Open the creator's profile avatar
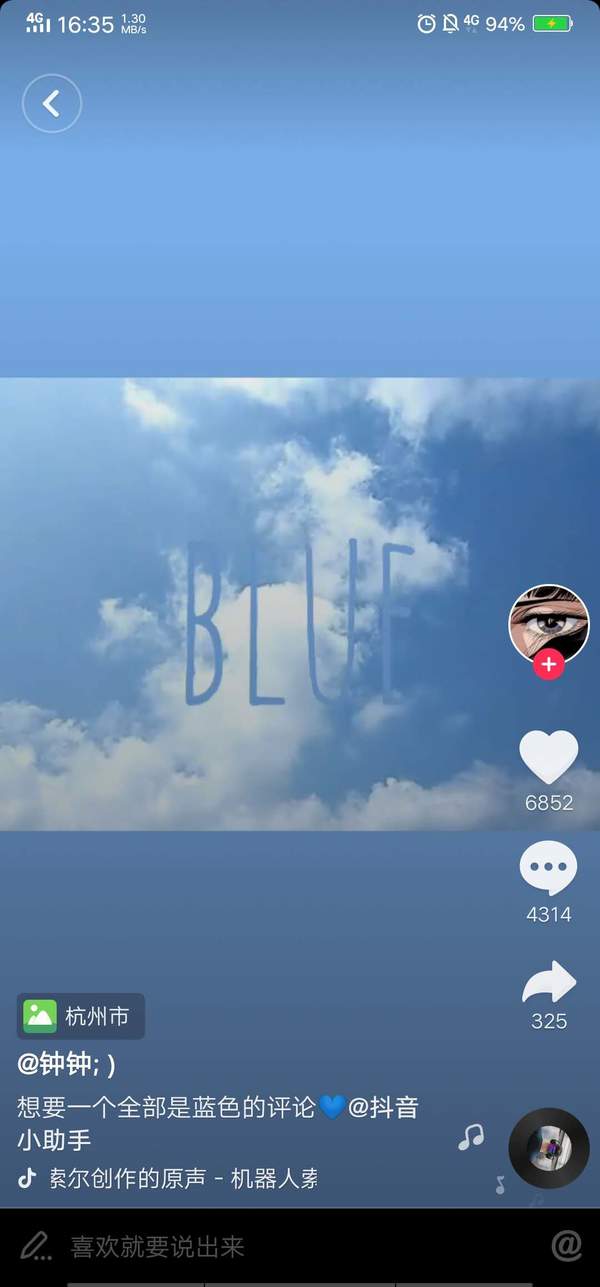Screen dimensions: 600x1287 click(549, 624)
